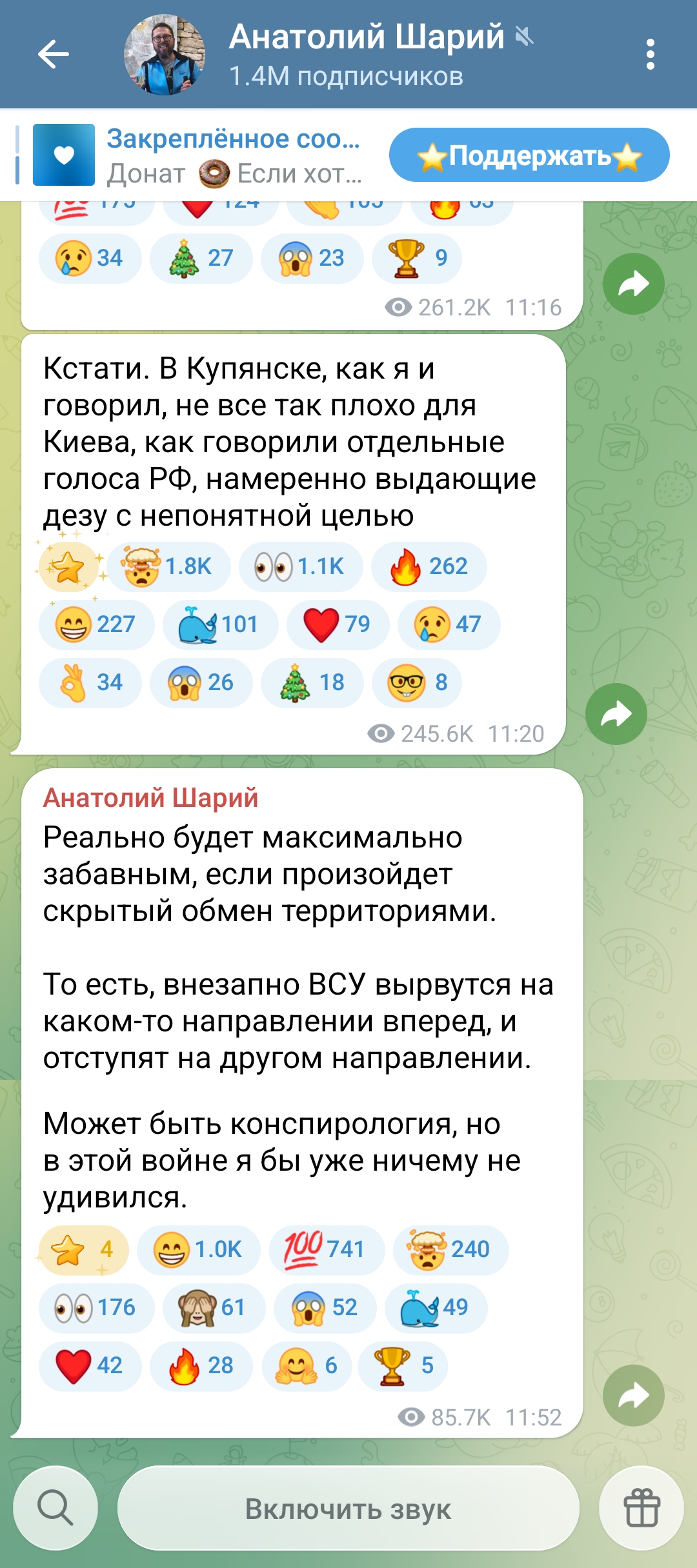Go back from the channel
The image size is (697, 1568).
[53, 54]
